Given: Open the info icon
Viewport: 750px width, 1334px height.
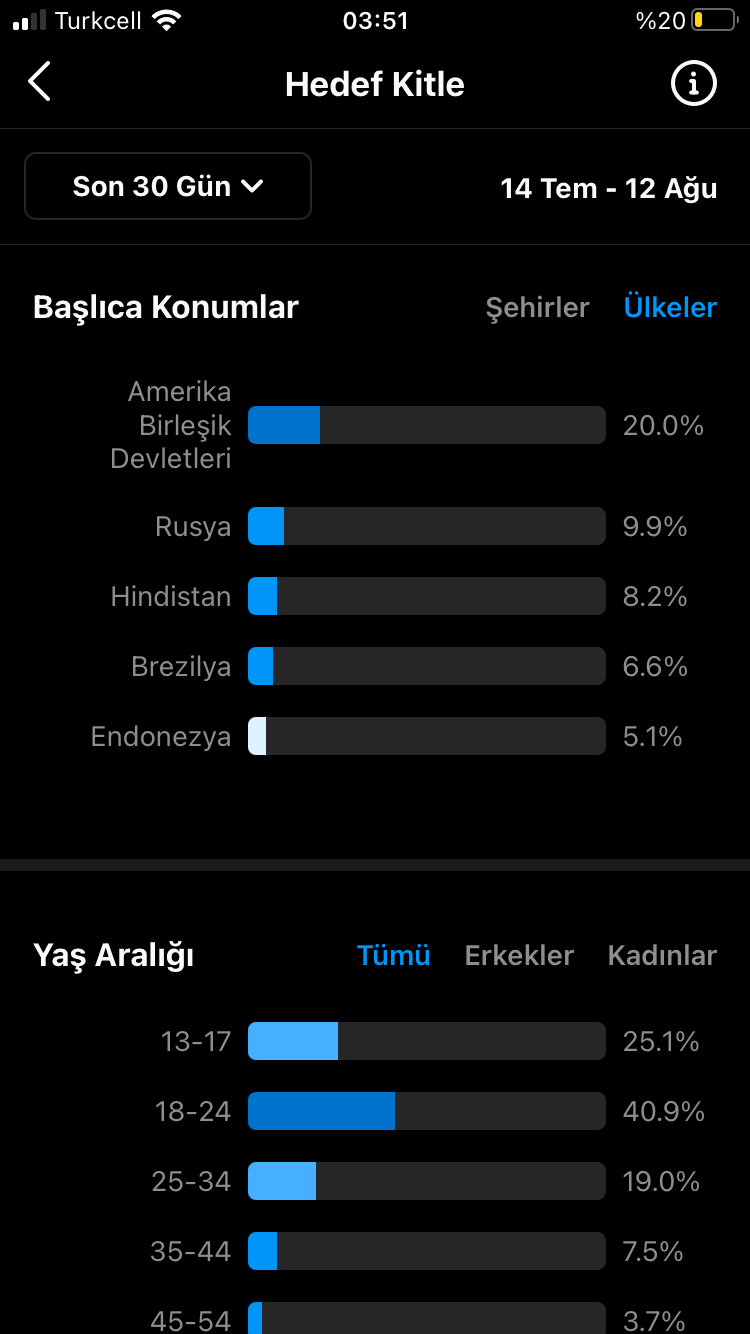Looking at the screenshot, I should coord(693,83).
